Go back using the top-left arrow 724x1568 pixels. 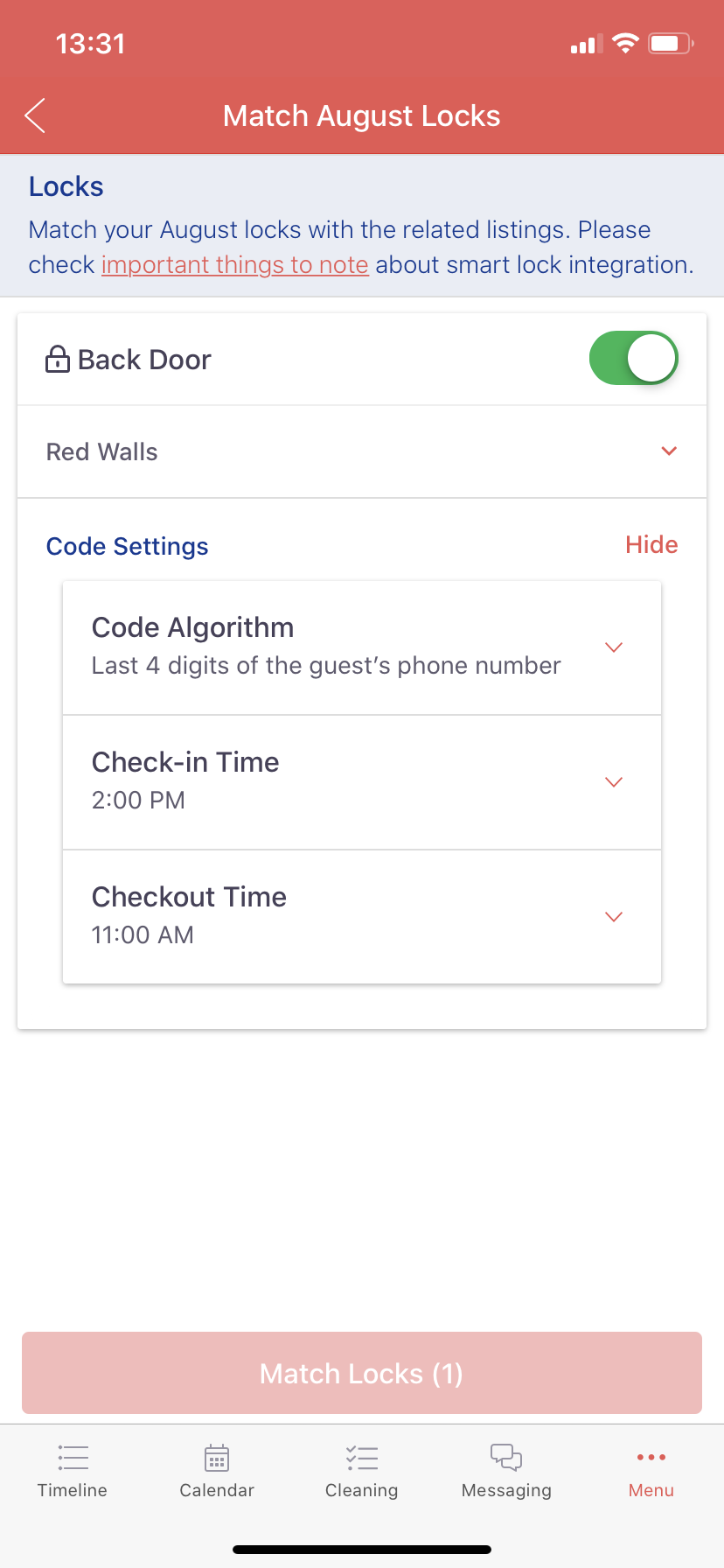tap(35, 115)
